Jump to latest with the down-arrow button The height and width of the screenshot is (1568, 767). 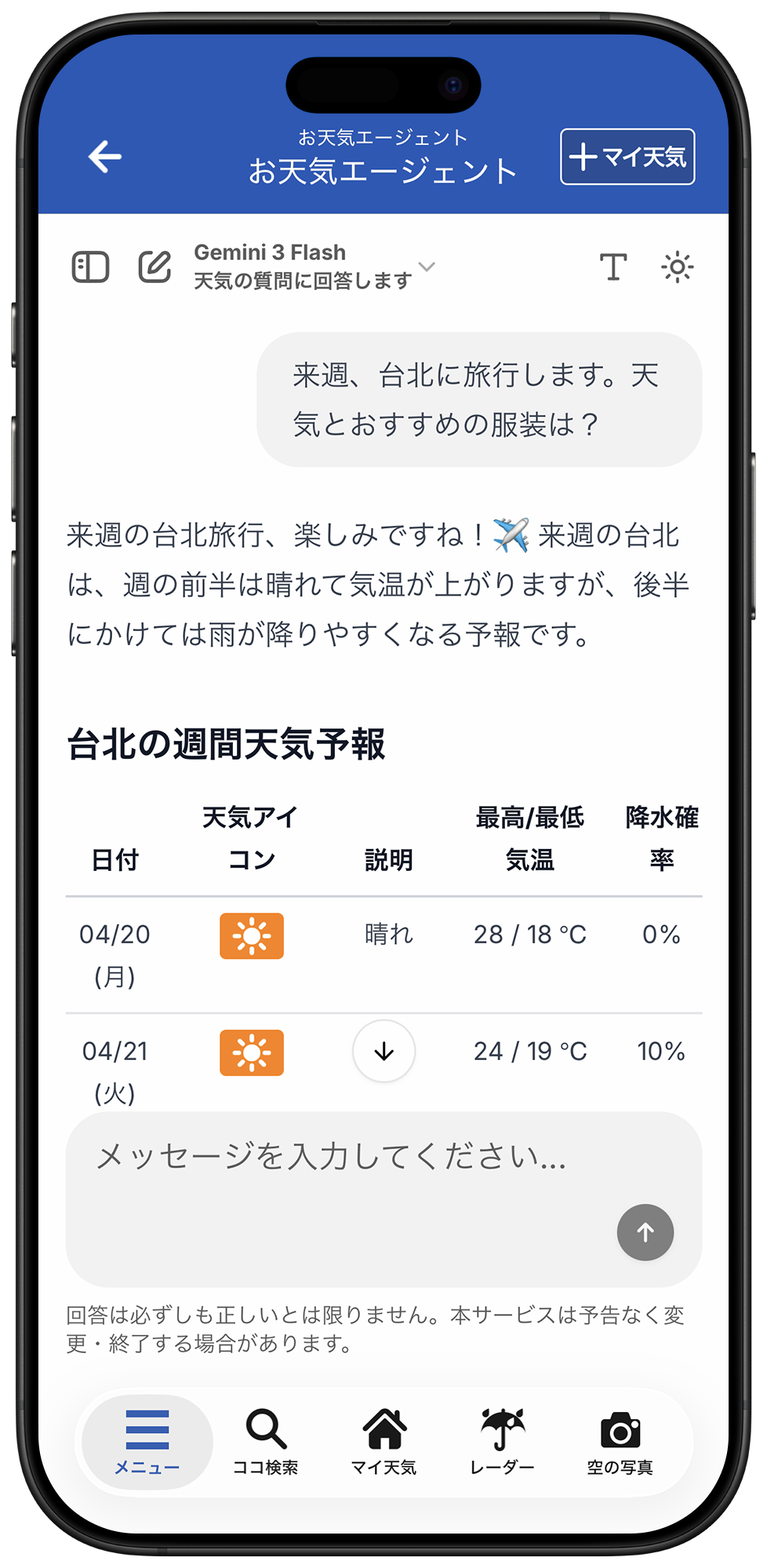(x=383, y=1051)
